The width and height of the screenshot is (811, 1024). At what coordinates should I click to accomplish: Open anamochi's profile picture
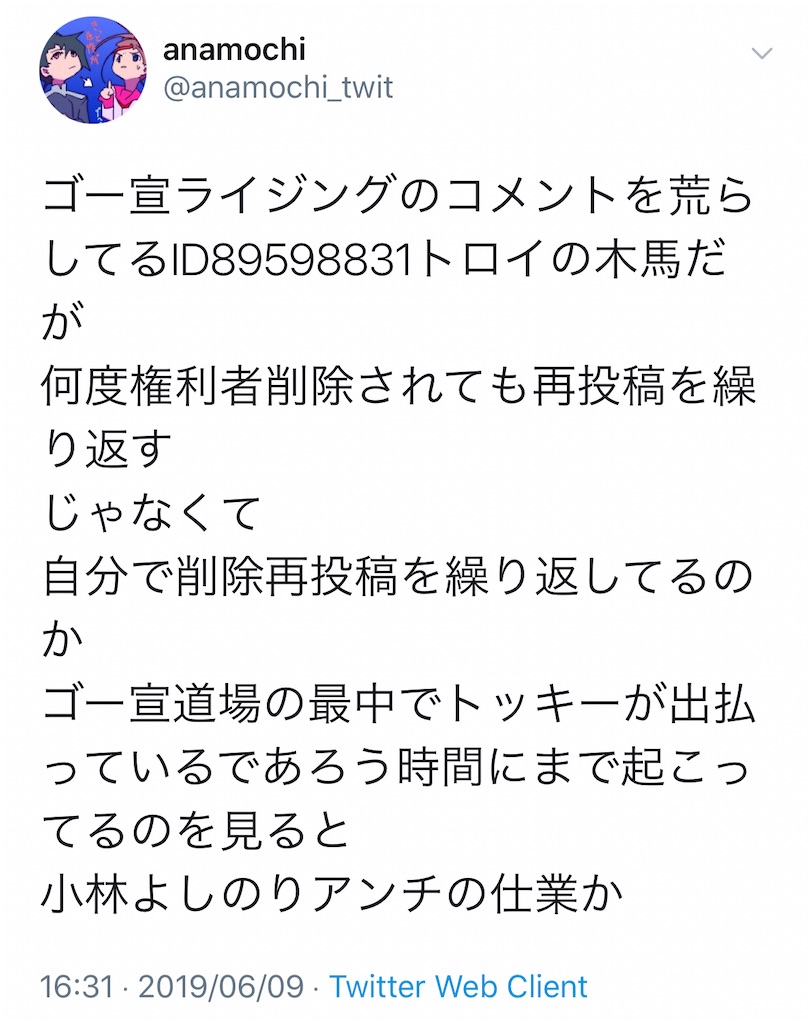(93, 70)
